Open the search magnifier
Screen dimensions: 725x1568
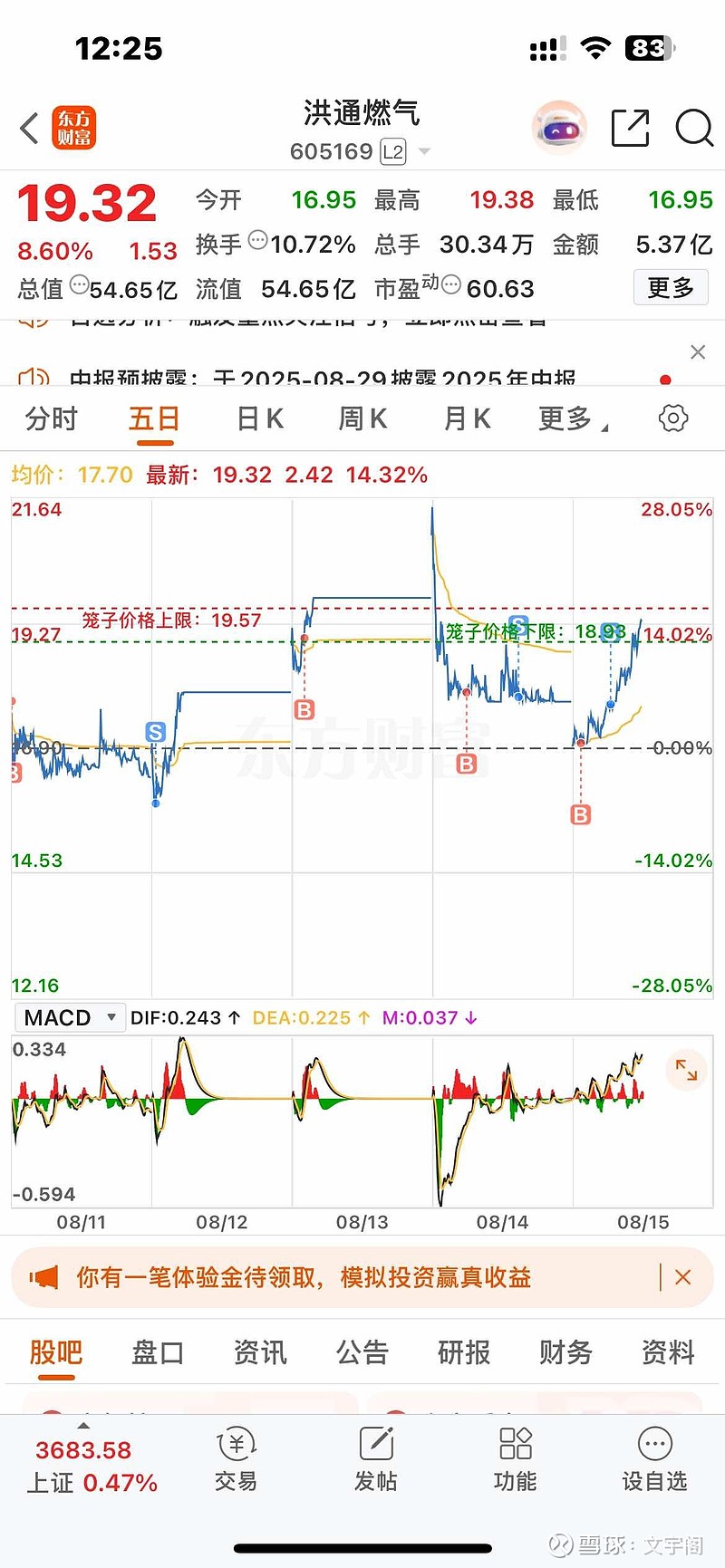pyautogui.click(x=694, y=128)
